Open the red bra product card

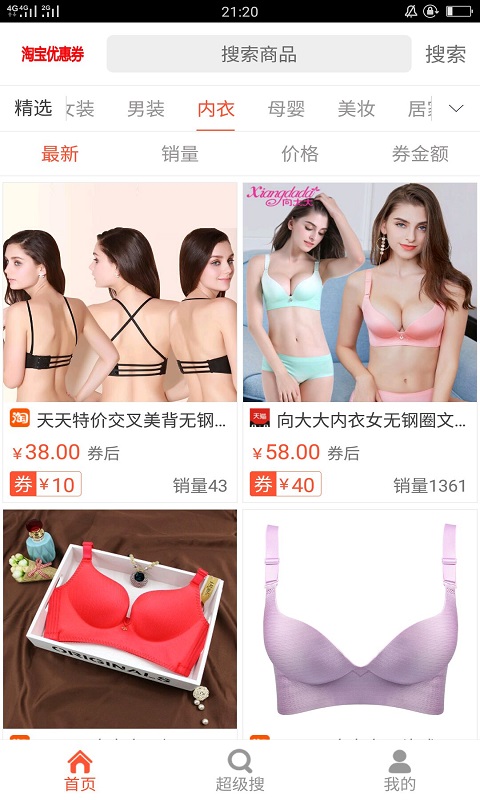coord(120,623)
